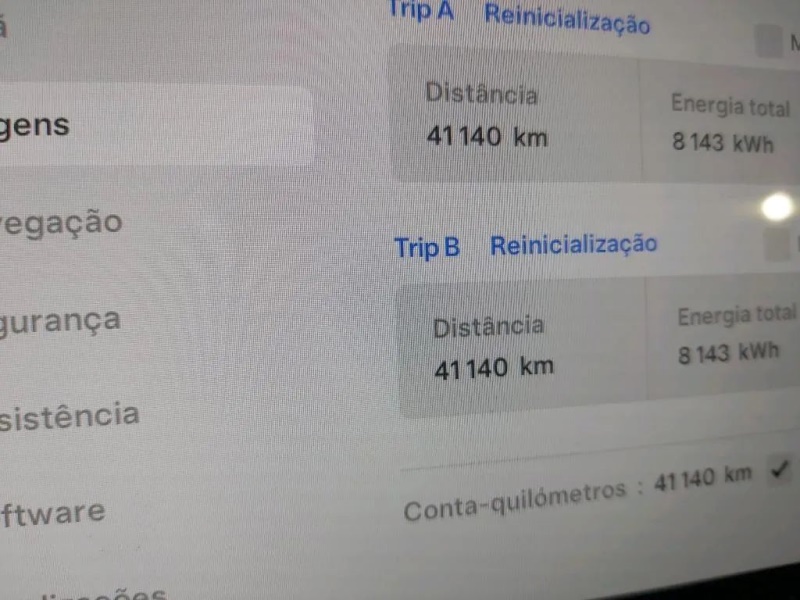Reset Trip B via Reinicialização

click(573, 245)
